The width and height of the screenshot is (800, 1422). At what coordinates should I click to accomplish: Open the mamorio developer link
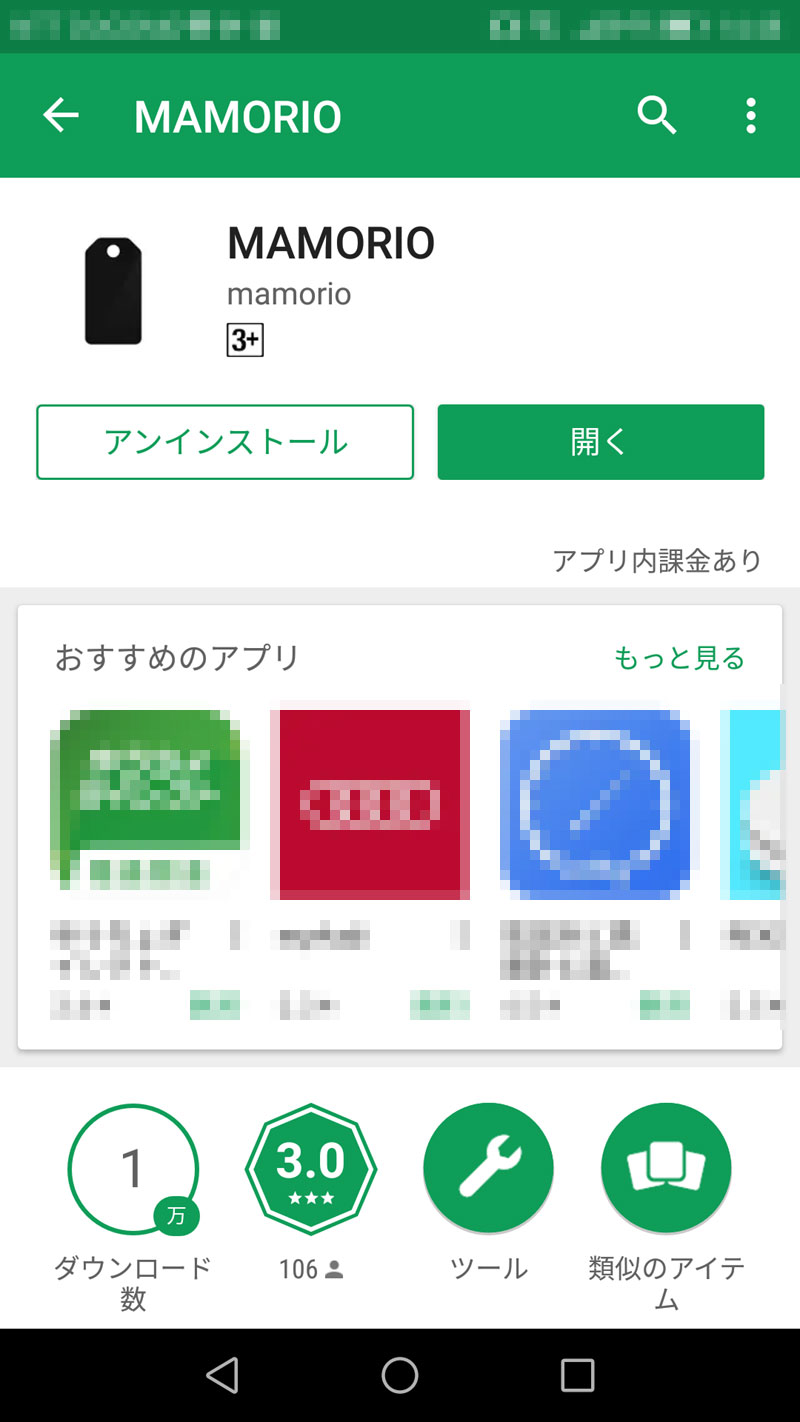tap(289, 294)
